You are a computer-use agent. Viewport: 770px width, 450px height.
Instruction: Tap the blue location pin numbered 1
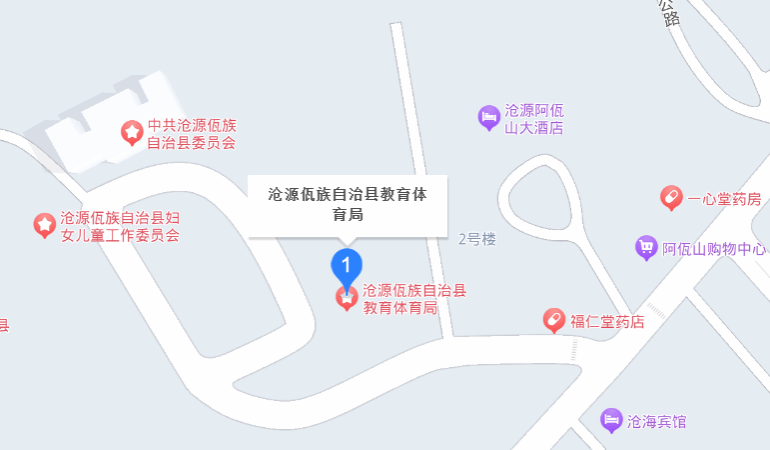(x=345, y=266)
